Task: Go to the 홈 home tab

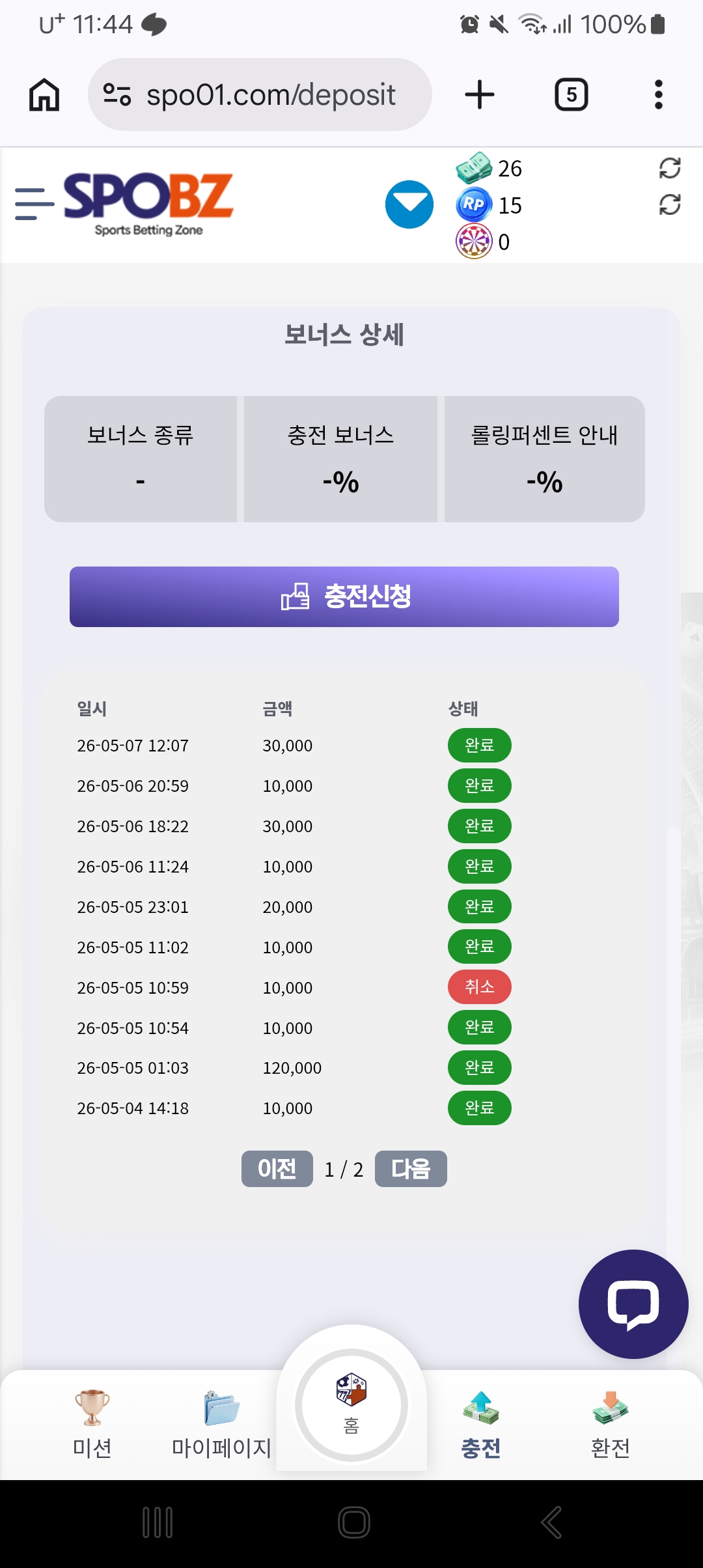Action: tap(351, 1405)
